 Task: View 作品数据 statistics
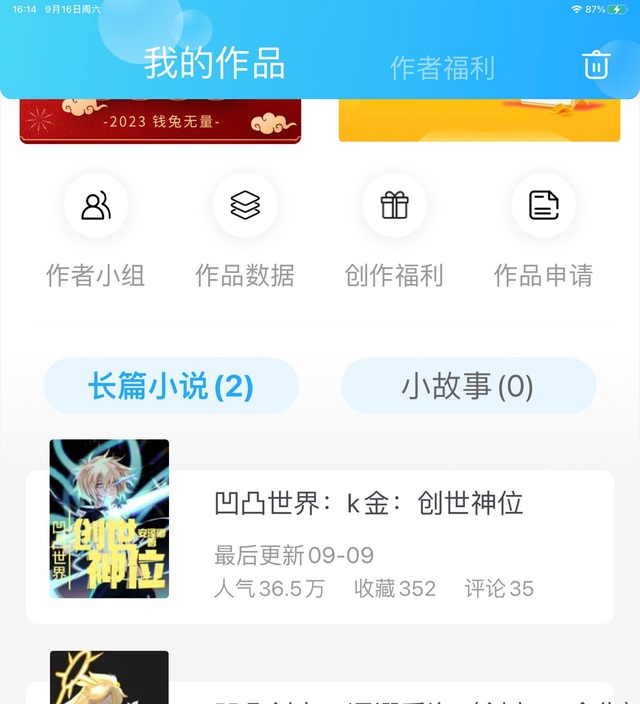245,230
